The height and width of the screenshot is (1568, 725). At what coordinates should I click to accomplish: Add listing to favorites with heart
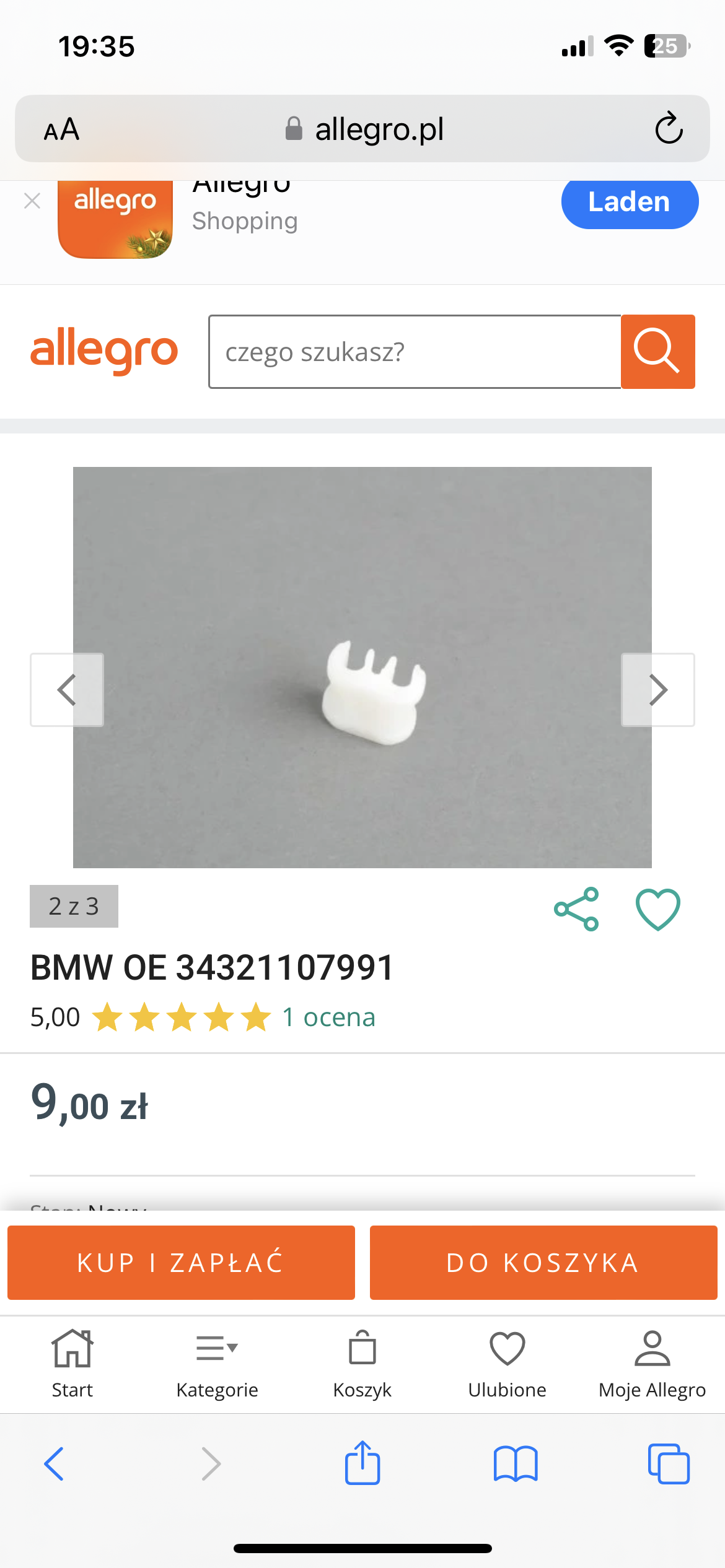pos(657,909)
